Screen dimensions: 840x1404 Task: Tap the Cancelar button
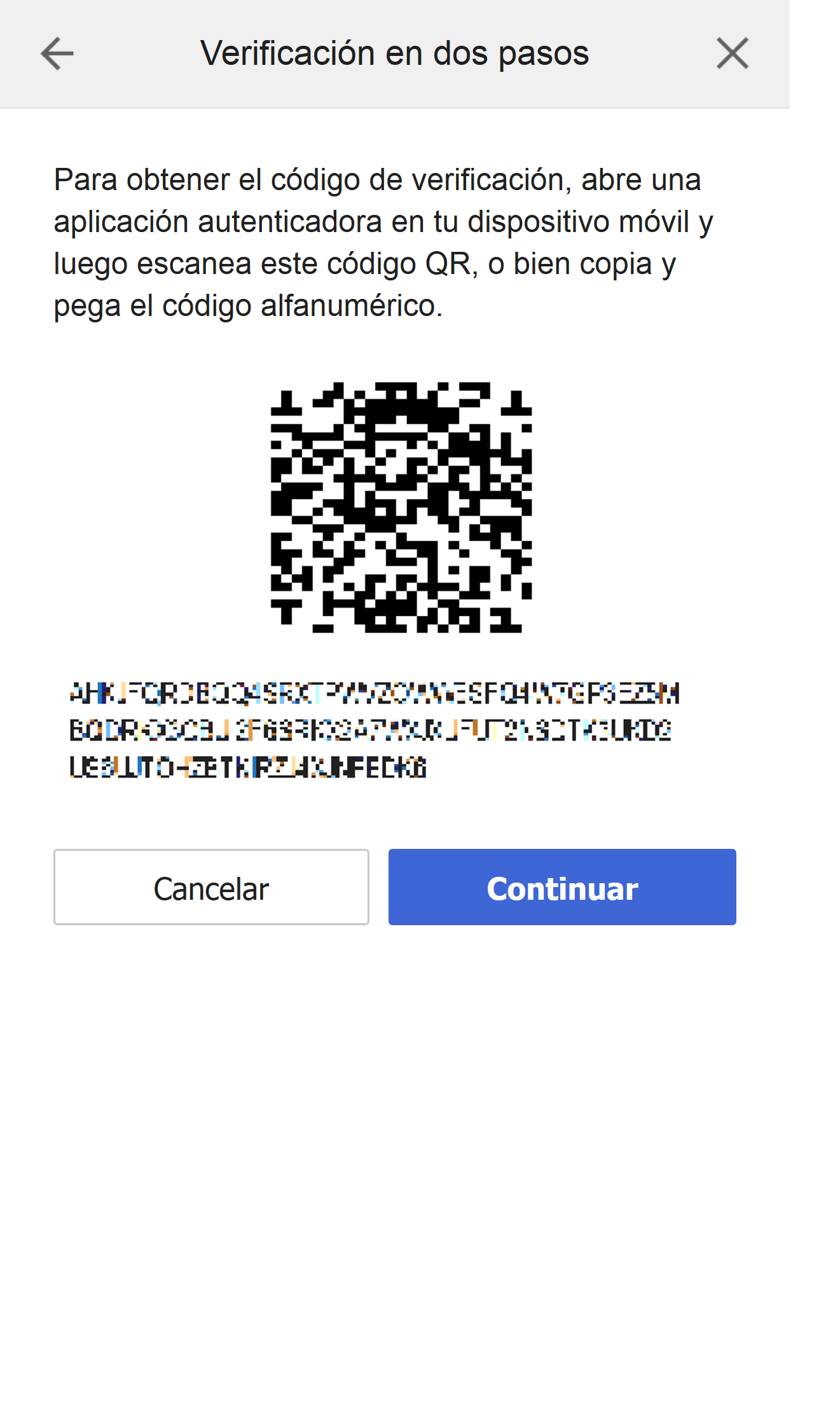point(211,887)
